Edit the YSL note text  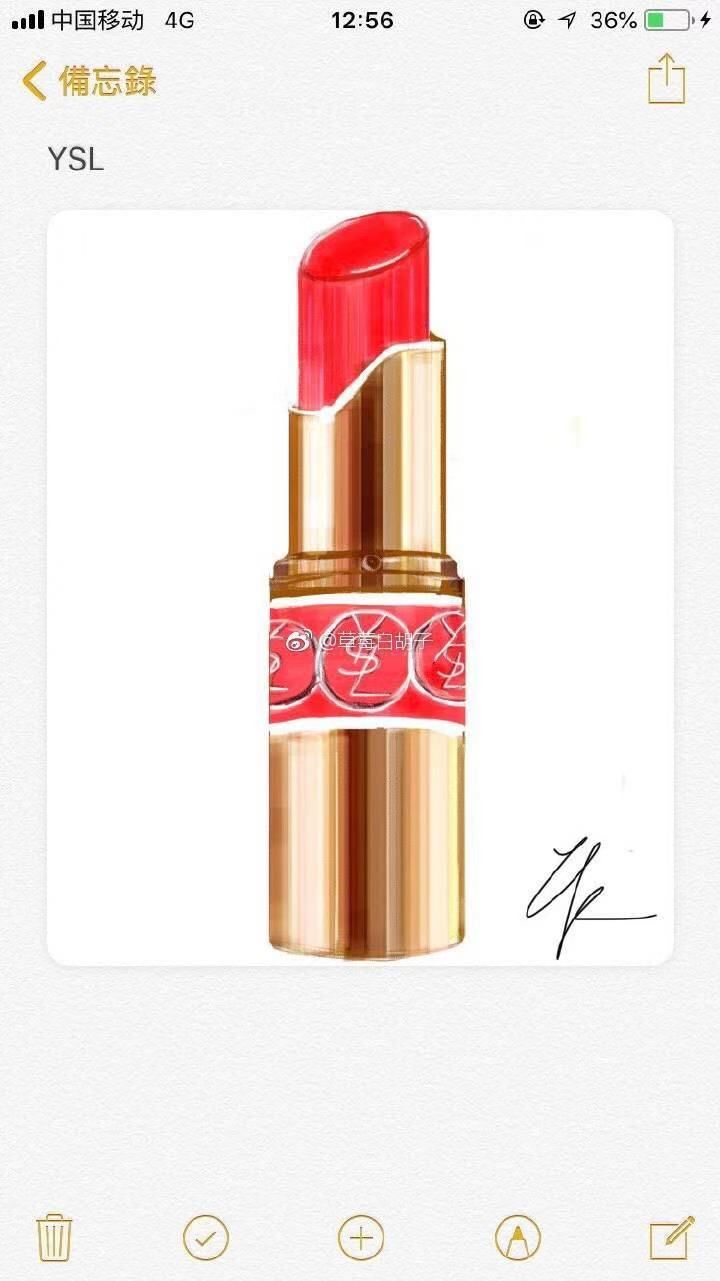click(x=76, y=159)
